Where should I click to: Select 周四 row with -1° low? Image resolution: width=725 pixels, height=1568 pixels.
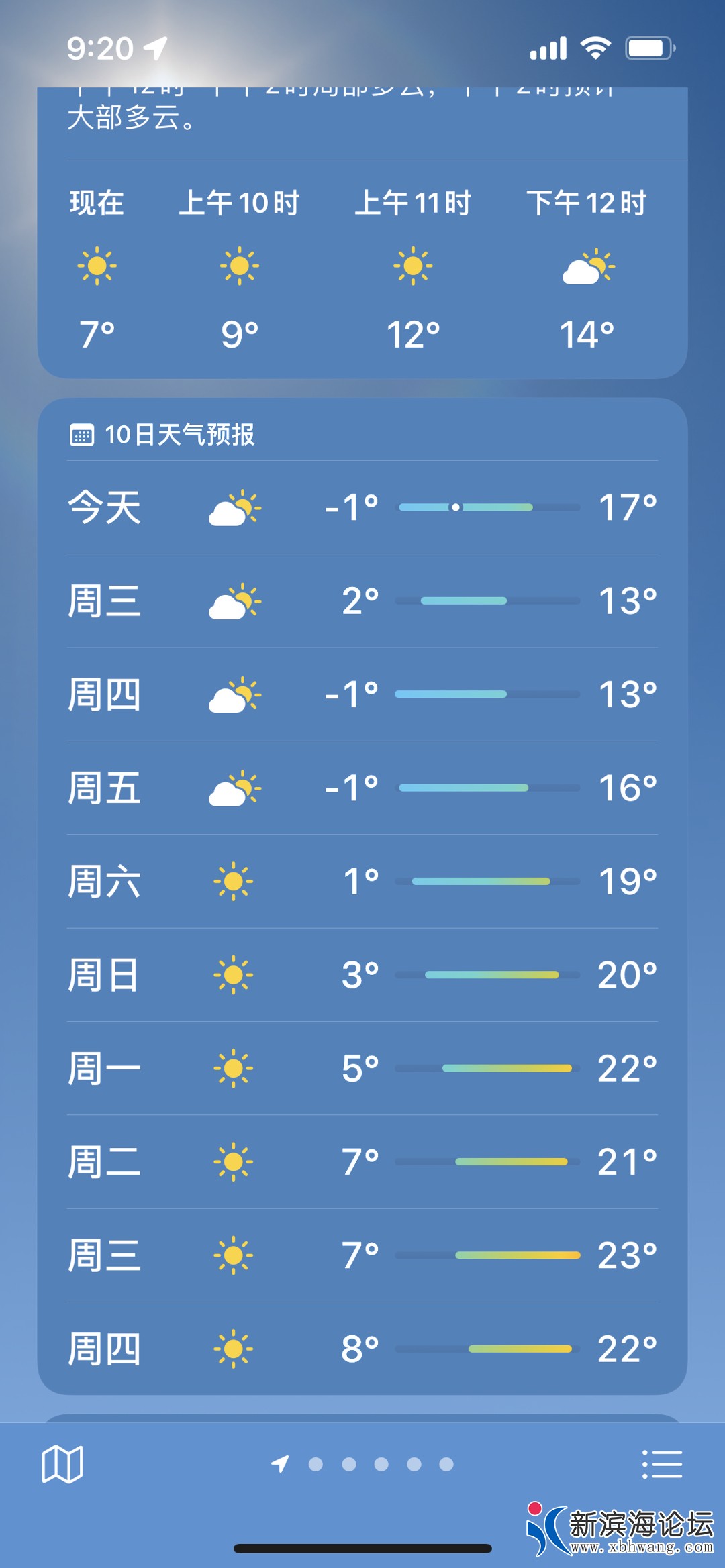pyautogui.click(x=362, y=694)
